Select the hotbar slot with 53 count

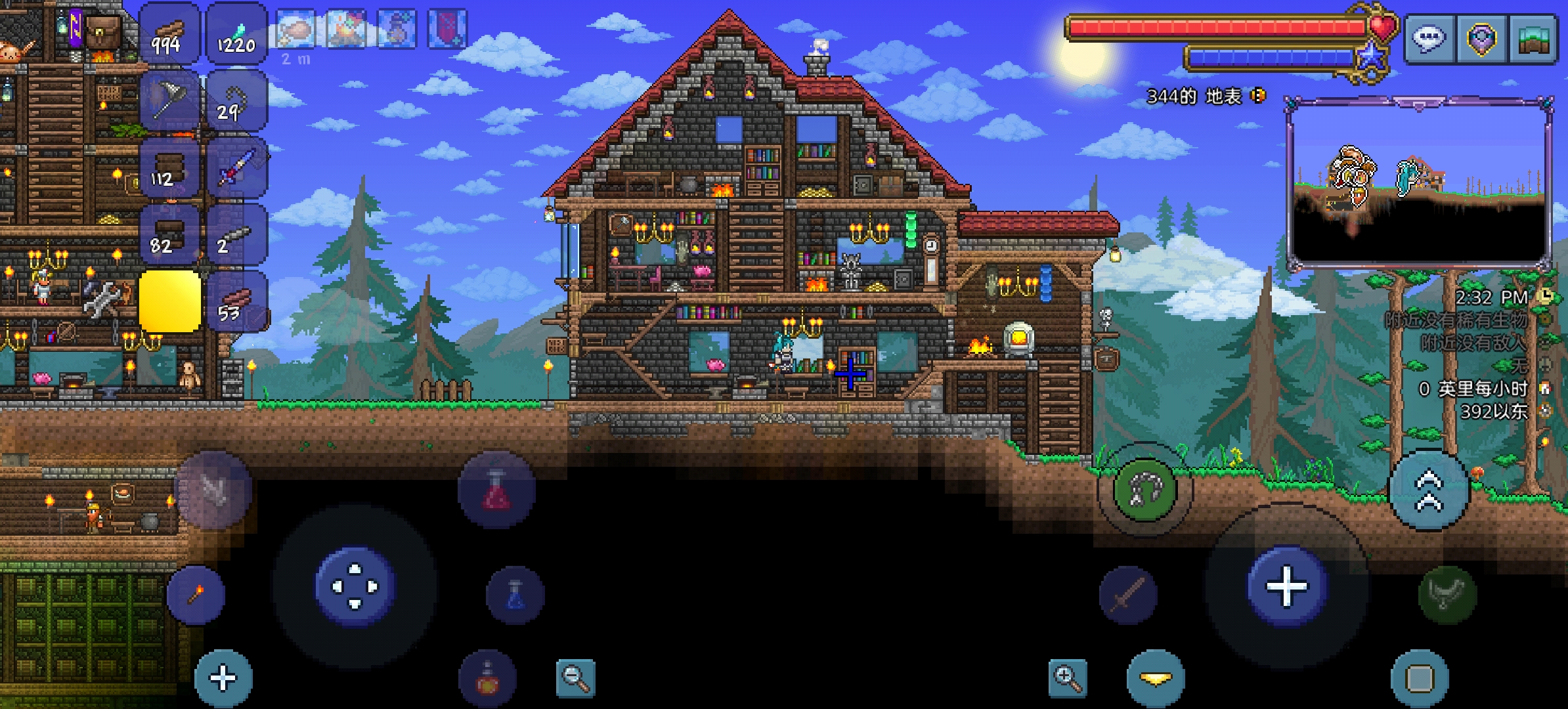236,303
